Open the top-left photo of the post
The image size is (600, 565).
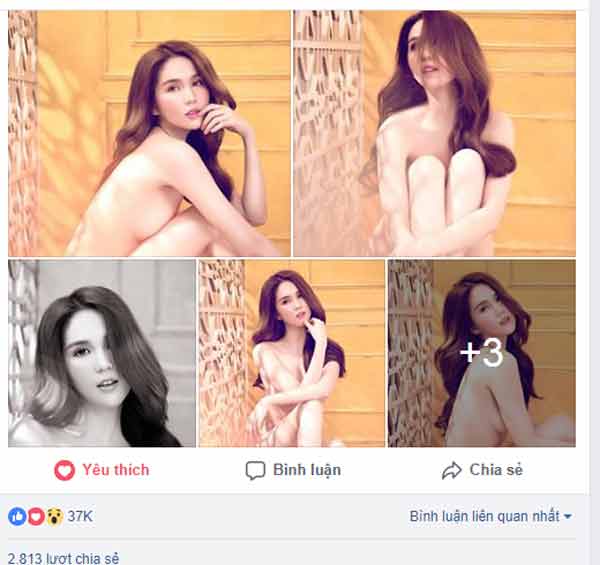coord(148,133)
